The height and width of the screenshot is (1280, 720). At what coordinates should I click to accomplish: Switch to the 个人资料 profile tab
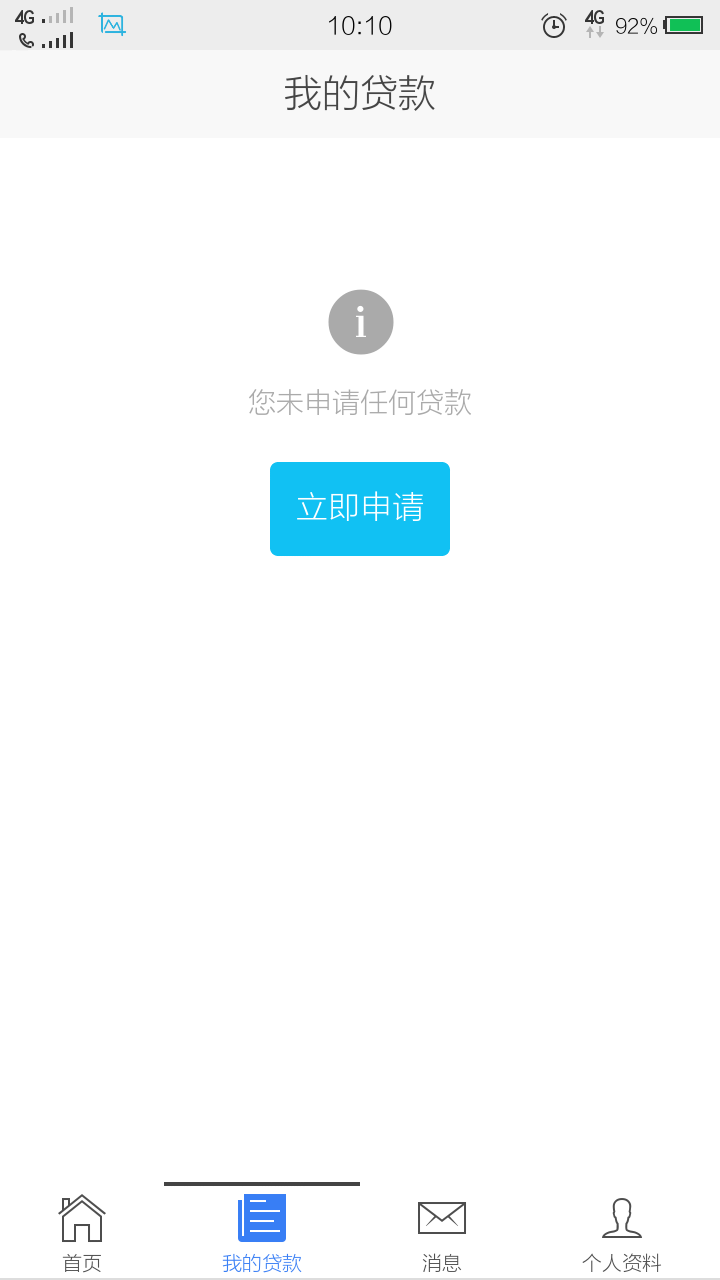[x=621, y=1232]
